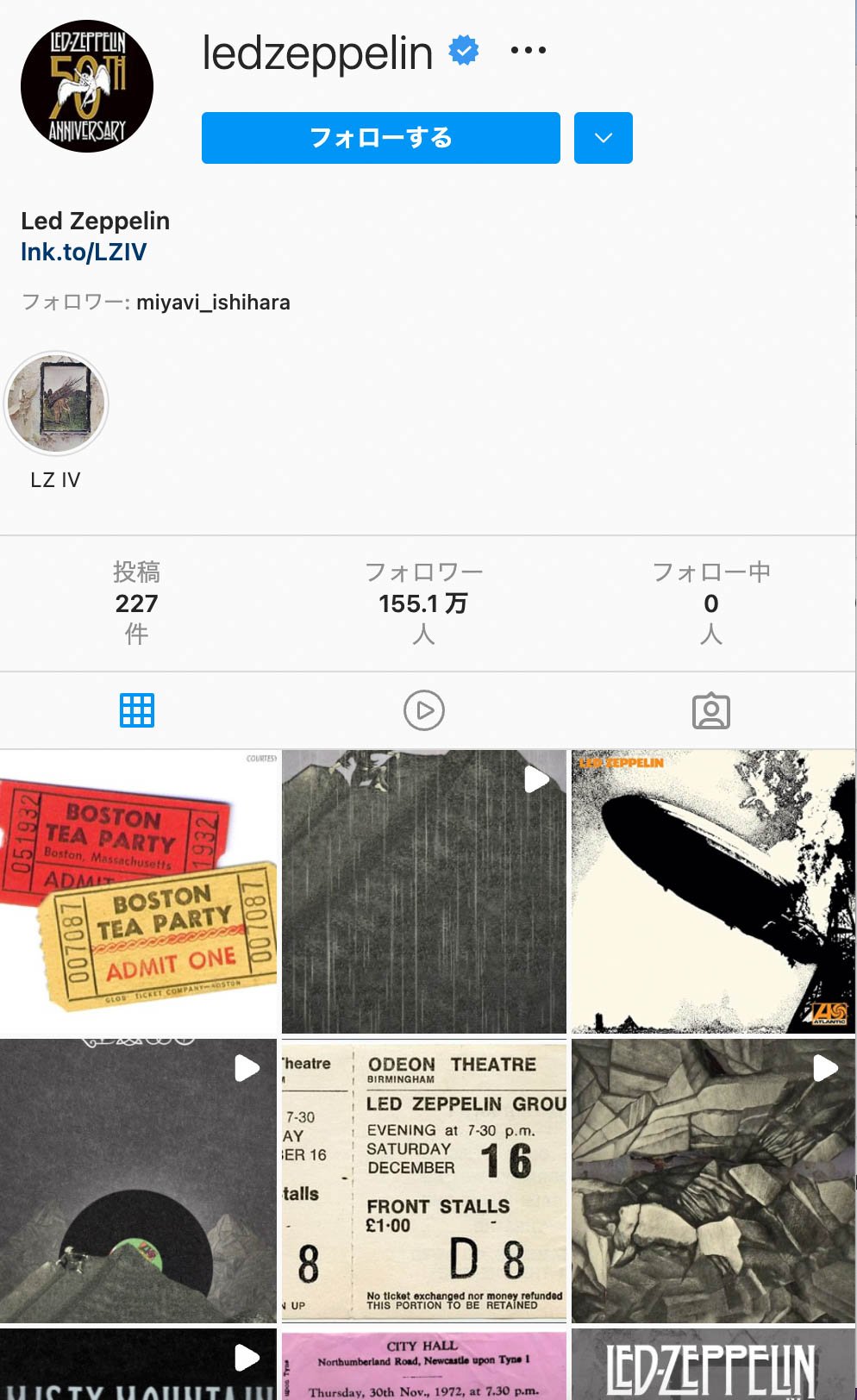Open follower miyavi_ishihara's profile
Screen dimensions: 857x1400
pos(213,303)
